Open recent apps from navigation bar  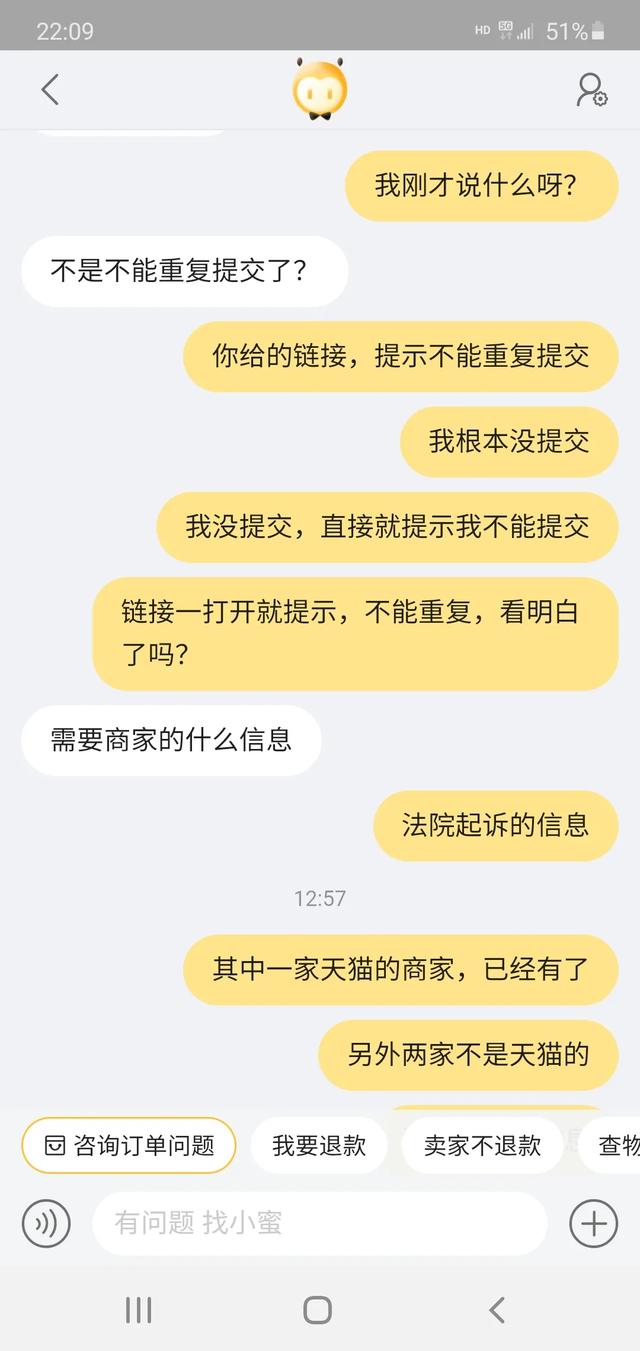(x=138, y=1310)
